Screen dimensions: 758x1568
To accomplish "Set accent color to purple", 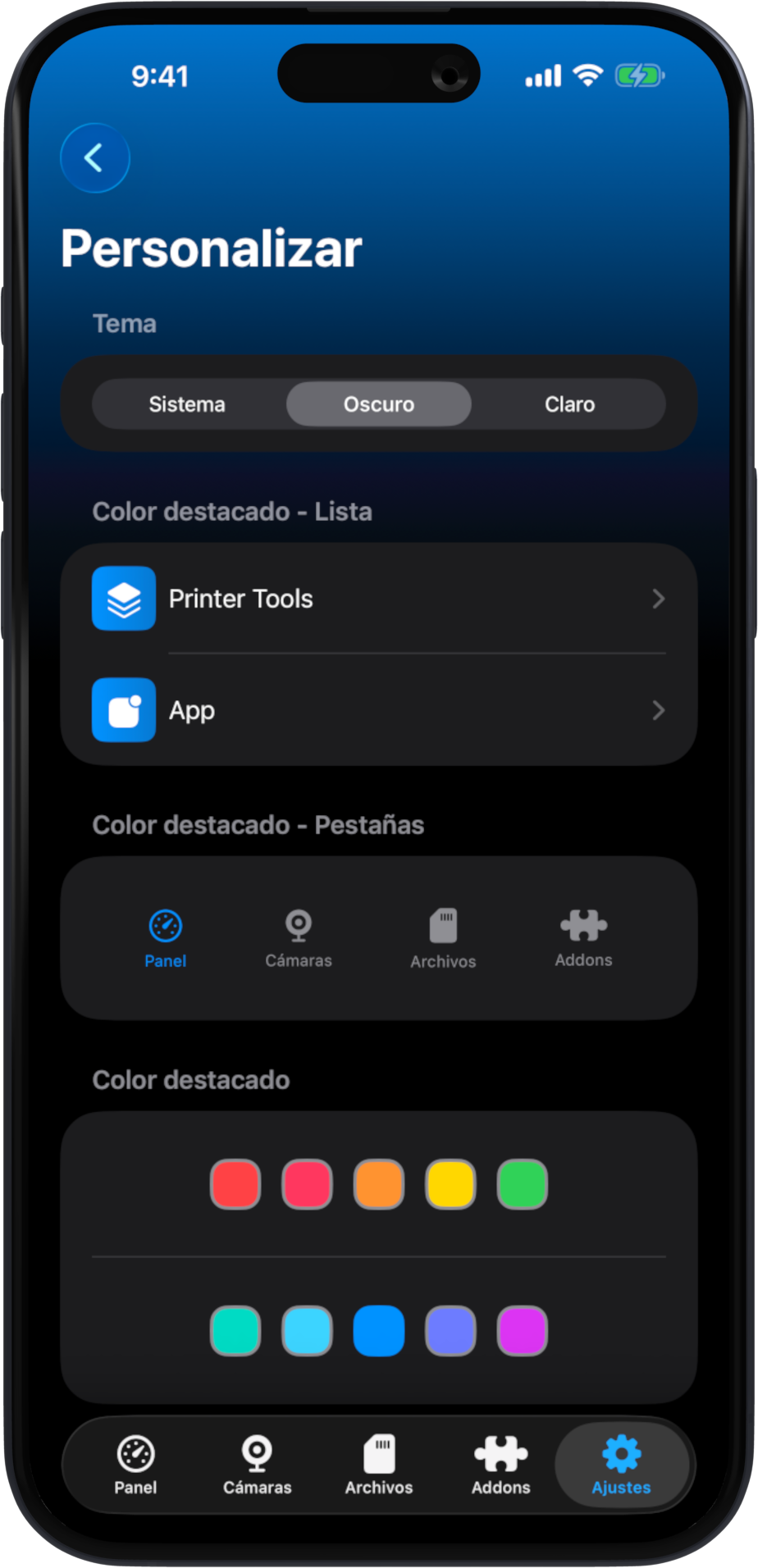I will click(x=523, y=1330).
